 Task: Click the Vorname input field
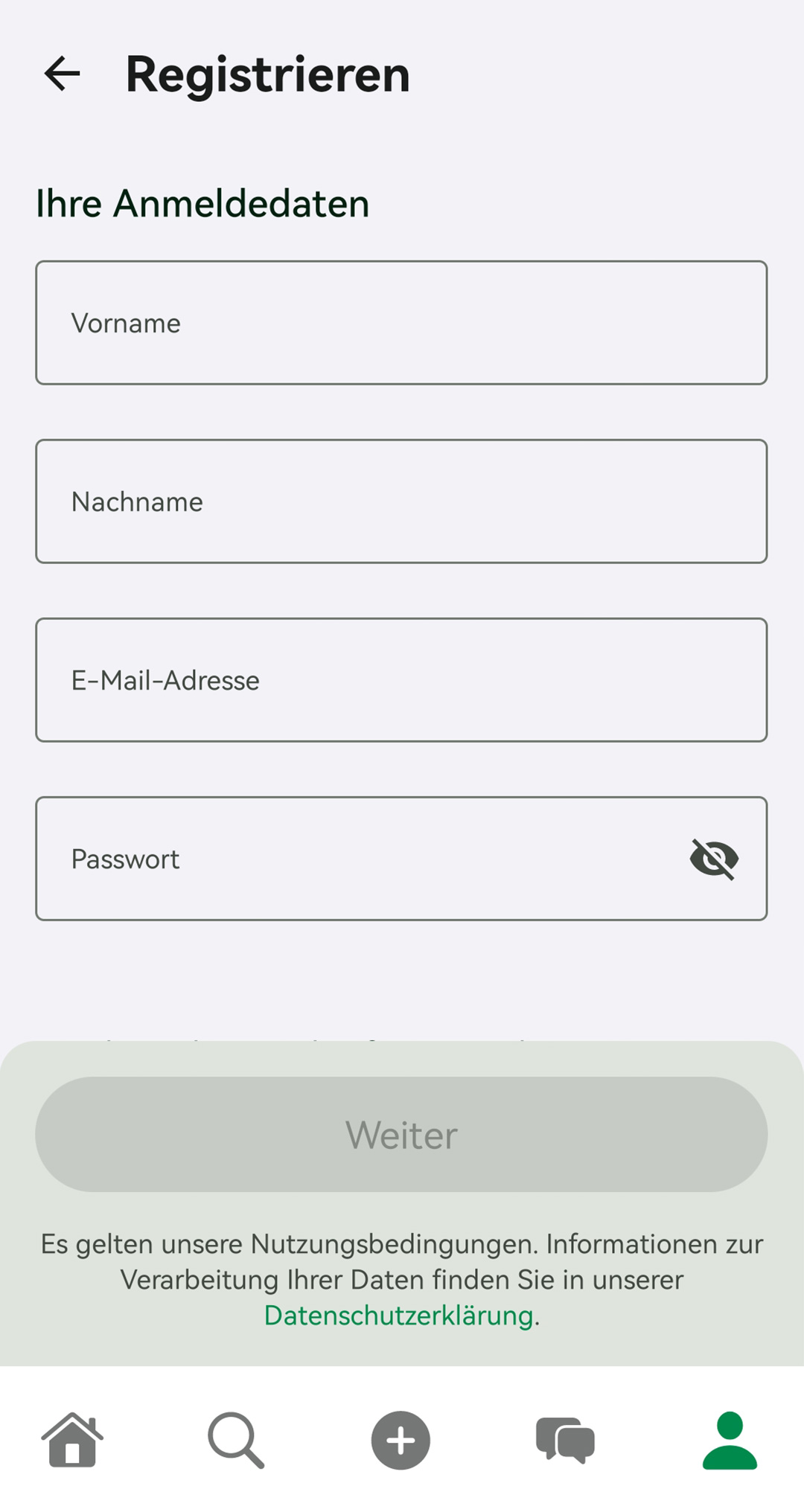click(401, 322)
